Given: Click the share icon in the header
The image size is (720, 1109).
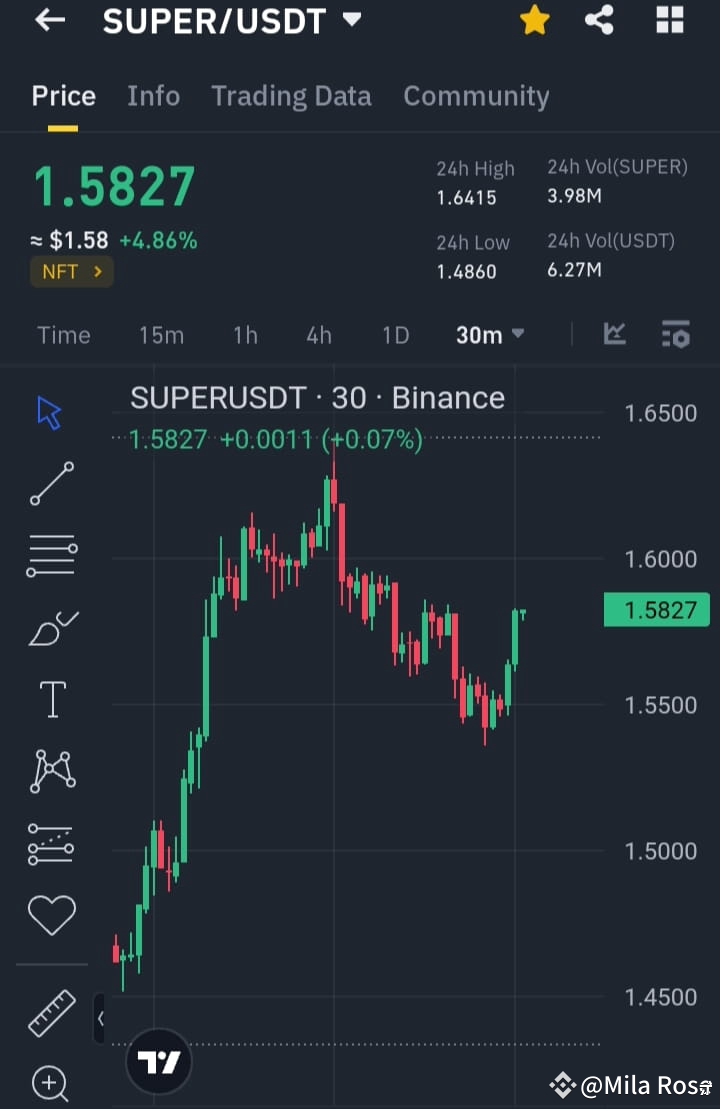Looking at the screenshot, I should (x=599, y=20).
